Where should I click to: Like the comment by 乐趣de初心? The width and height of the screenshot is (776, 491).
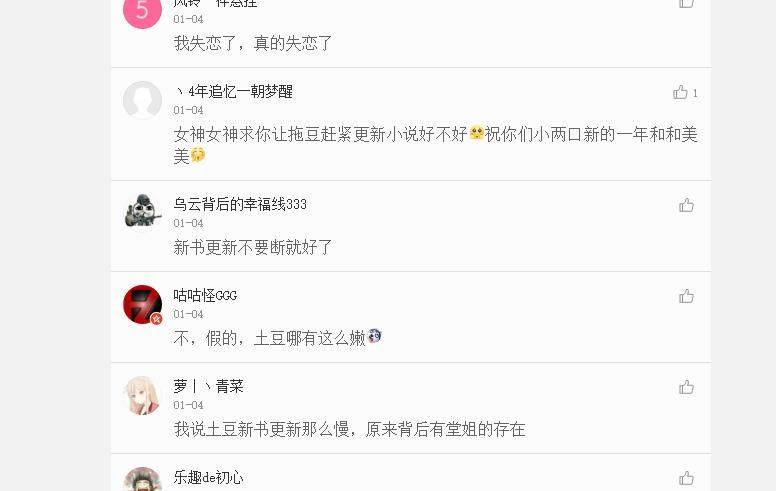pyautogui.click(x=686, y=478)
